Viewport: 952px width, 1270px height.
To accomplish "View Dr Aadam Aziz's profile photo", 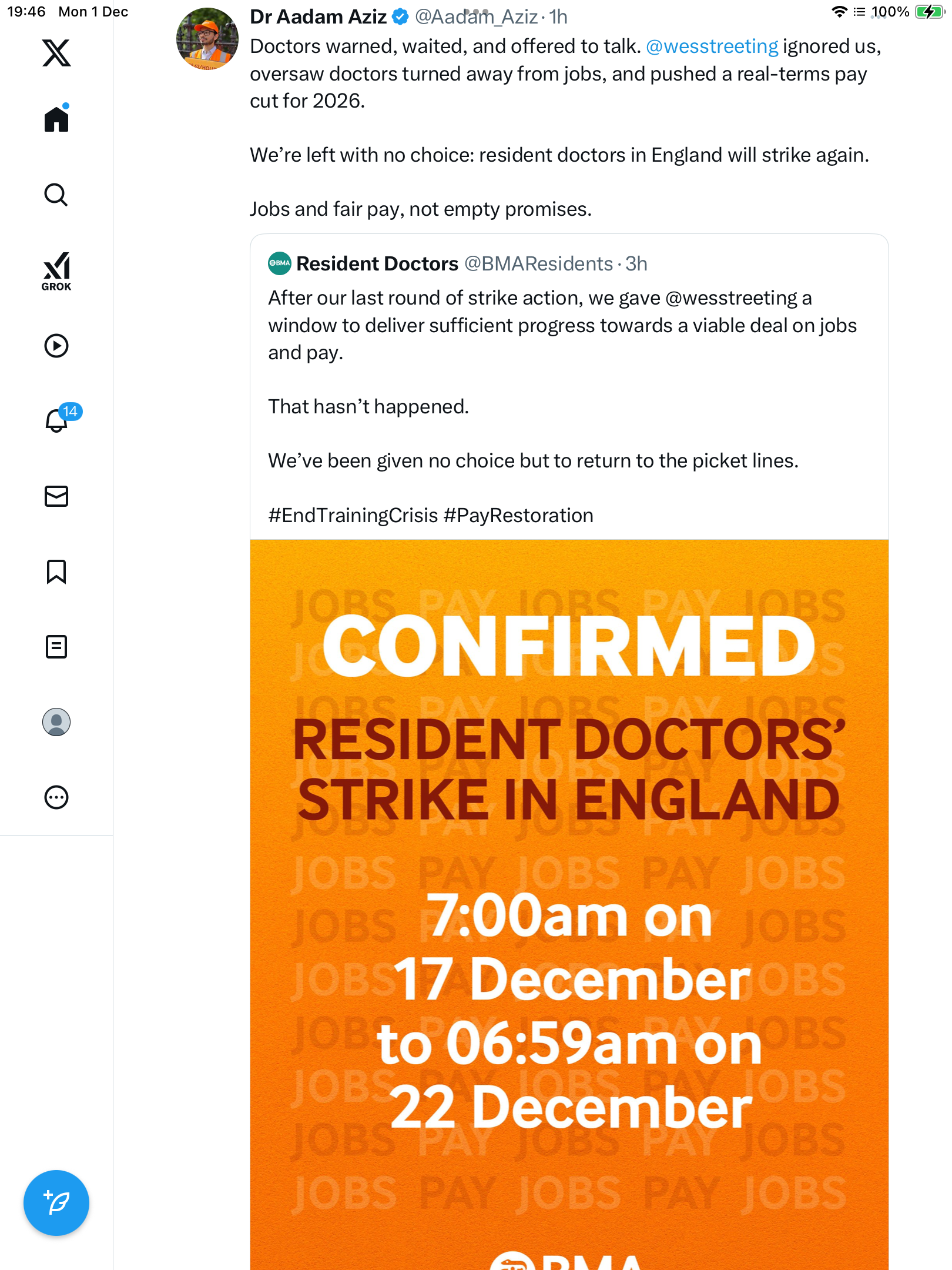I will tap(207, 39).
